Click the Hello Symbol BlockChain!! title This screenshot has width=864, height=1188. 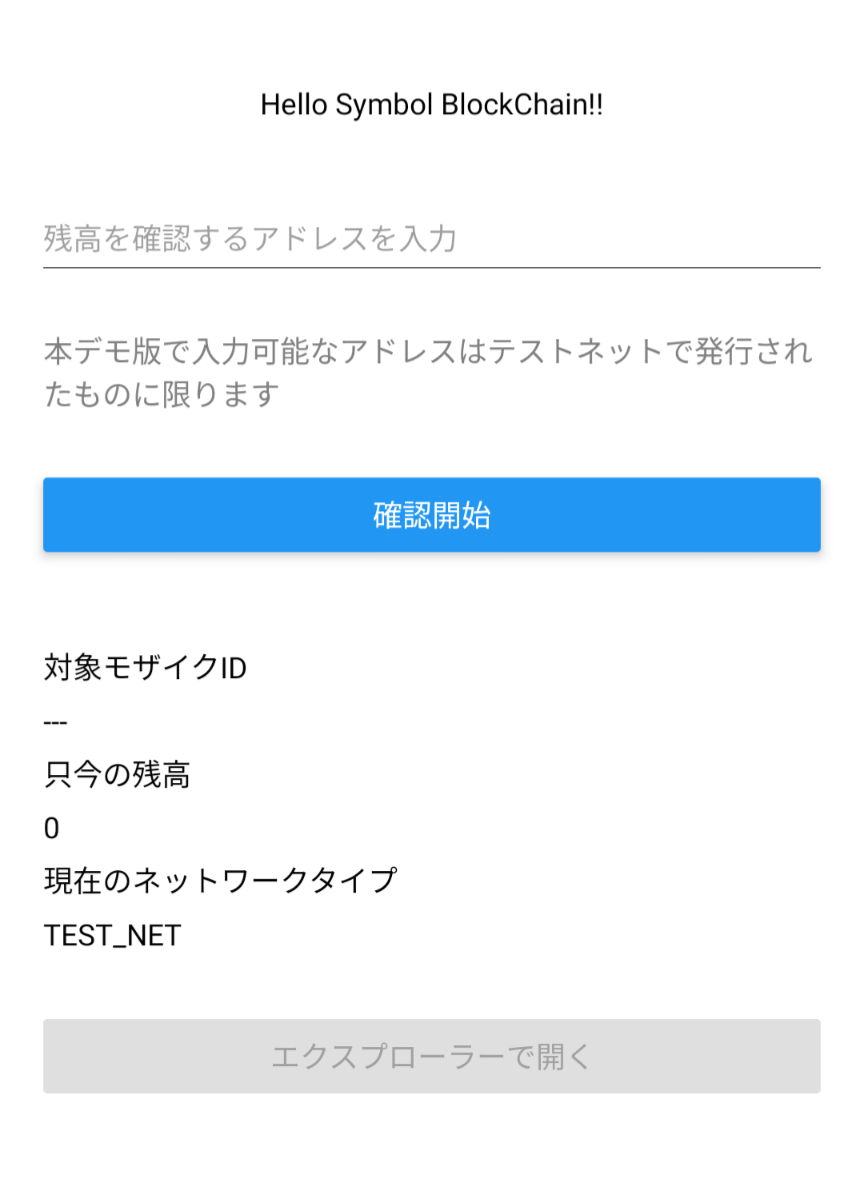click(x=432, y=103)
